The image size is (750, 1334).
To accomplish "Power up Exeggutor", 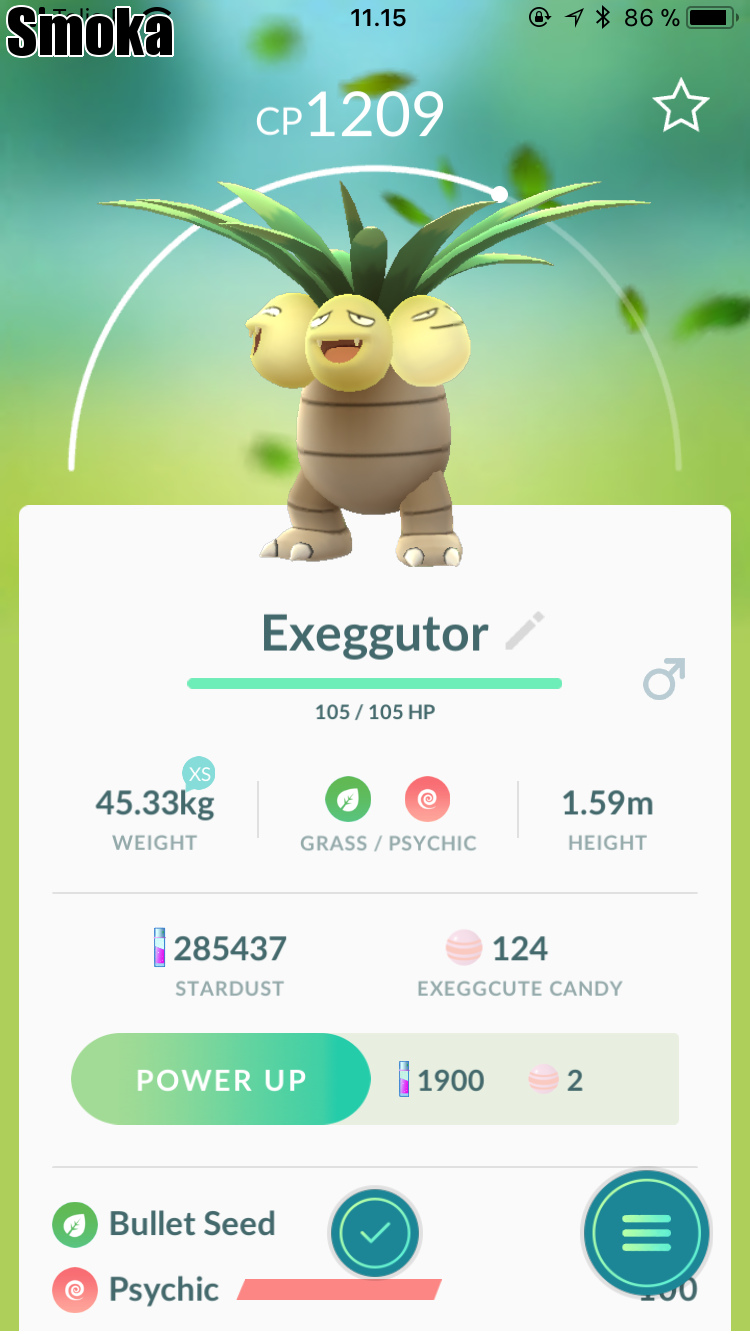I will click(x=221, y=1080).
